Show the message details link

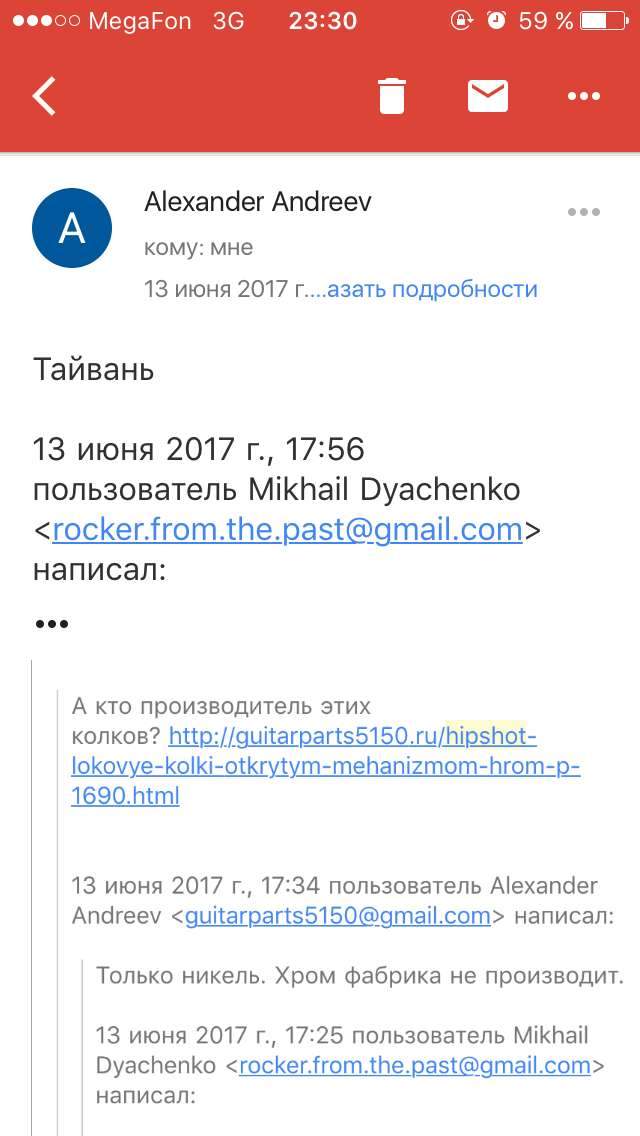point(432,289)
